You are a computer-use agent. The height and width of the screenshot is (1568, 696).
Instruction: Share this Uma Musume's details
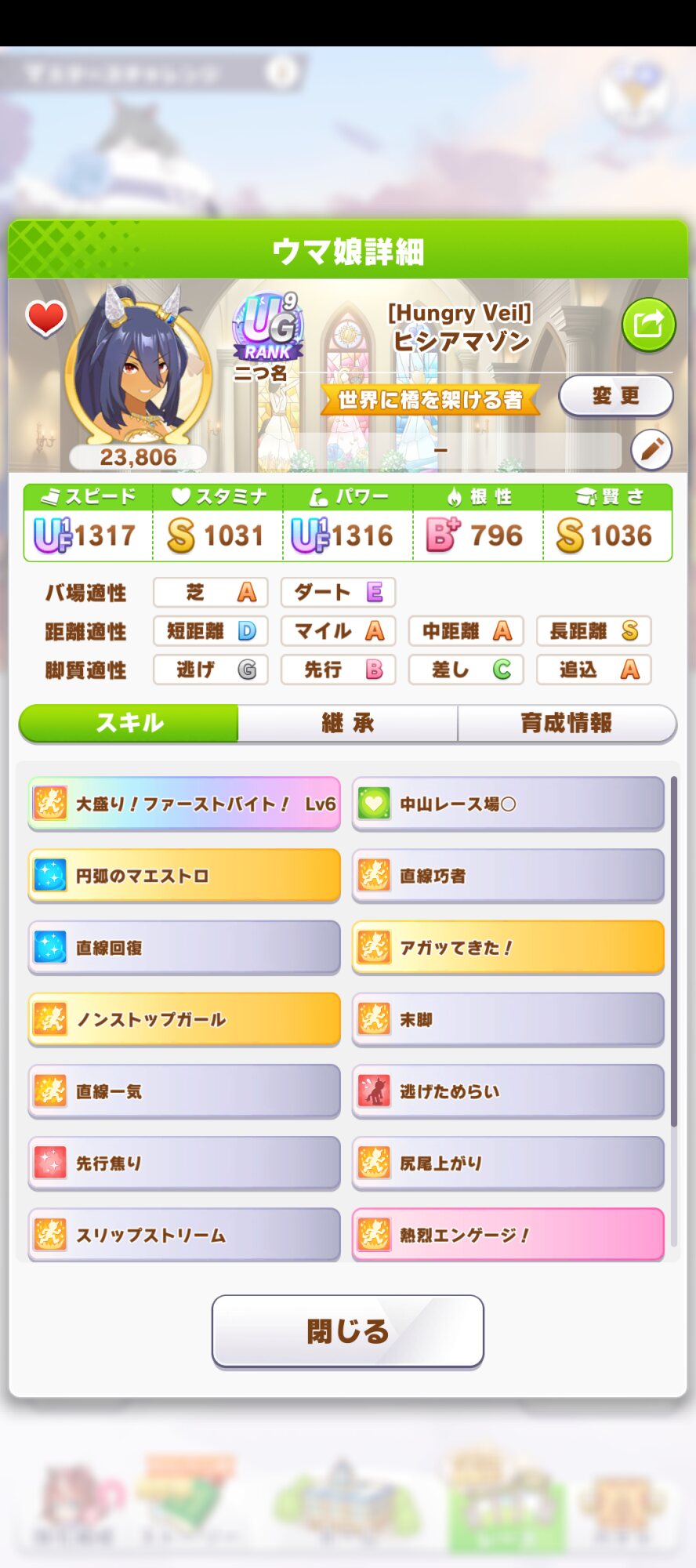tap(648, 324)
